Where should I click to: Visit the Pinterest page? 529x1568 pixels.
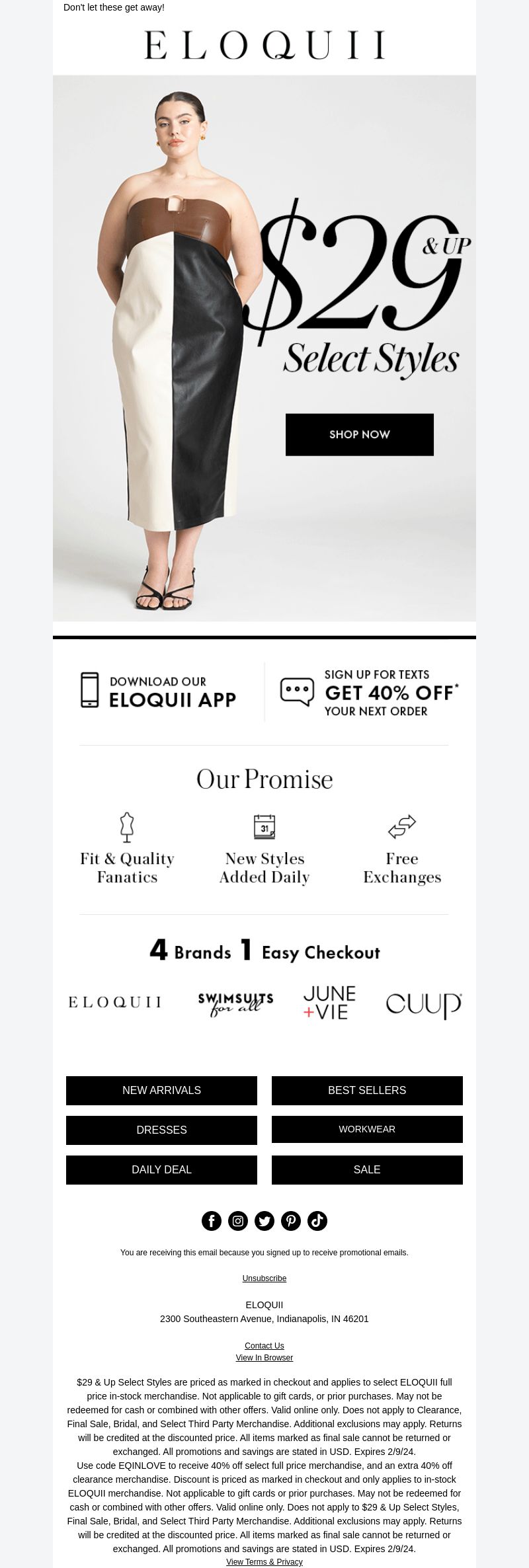[x=291, y=1221]
